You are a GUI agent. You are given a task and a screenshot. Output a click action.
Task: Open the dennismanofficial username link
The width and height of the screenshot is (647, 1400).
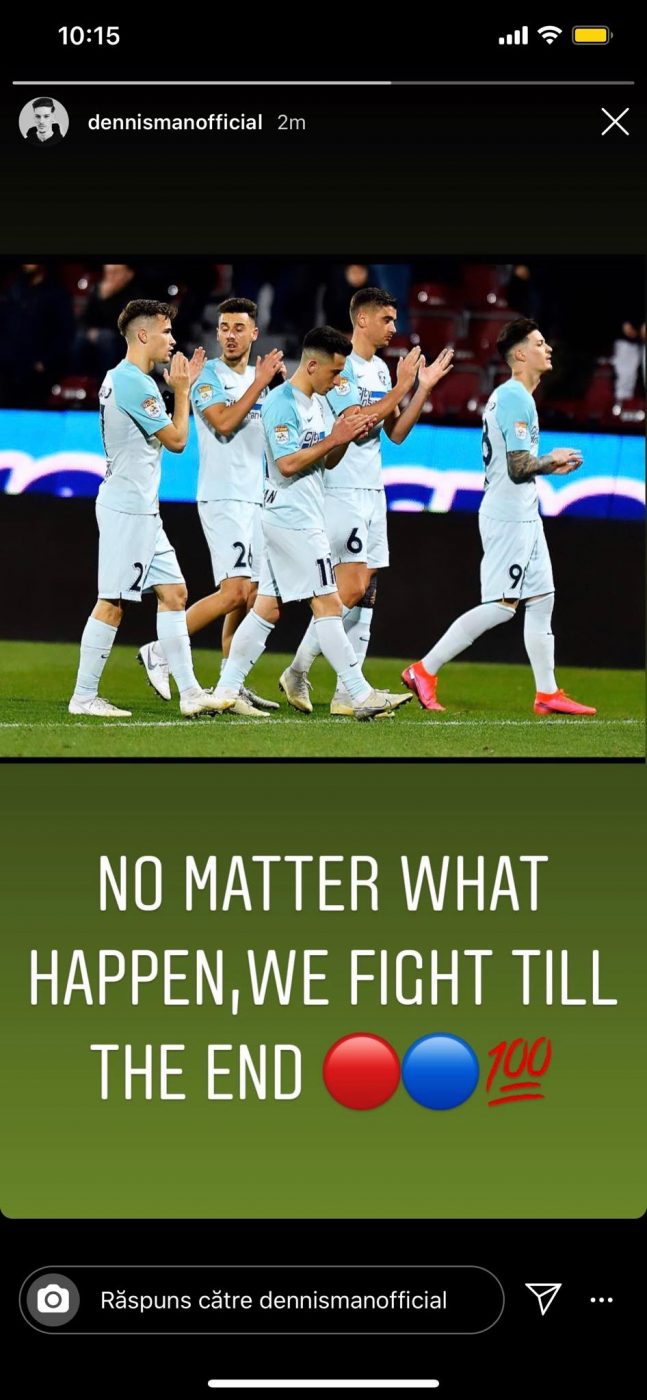point(175,122)
